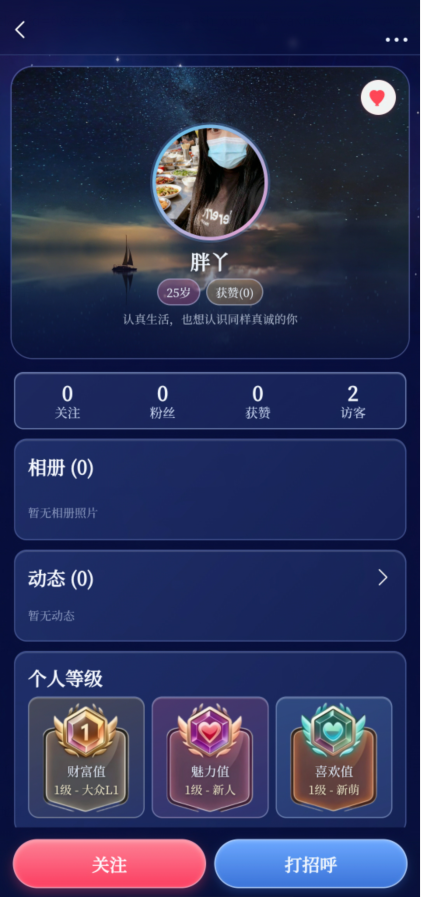Tap the 获赞(0) chip
421x897 pixels.
235,293
